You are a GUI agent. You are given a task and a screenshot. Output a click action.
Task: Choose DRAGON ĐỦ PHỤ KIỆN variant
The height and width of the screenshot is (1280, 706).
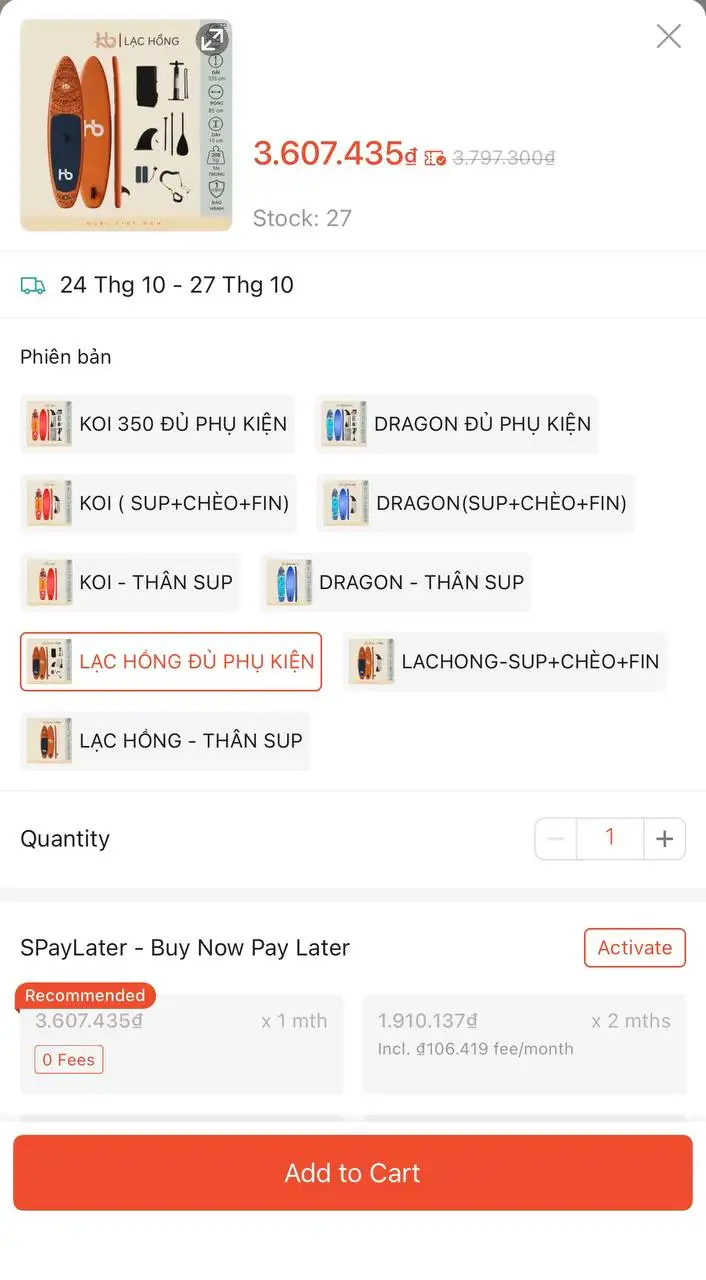click(x=457, y=424)
